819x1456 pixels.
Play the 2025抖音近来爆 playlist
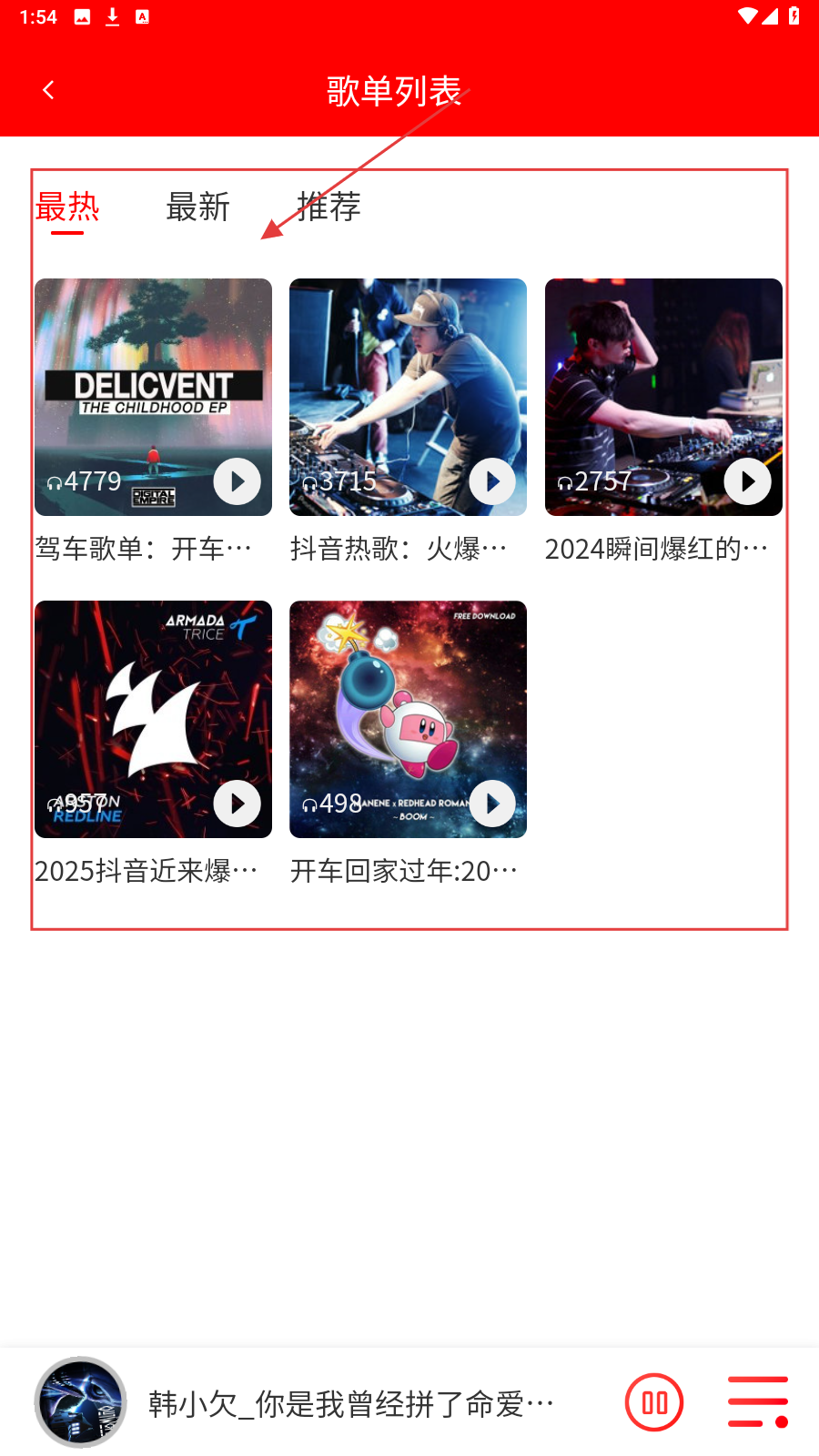coord(237,804)
